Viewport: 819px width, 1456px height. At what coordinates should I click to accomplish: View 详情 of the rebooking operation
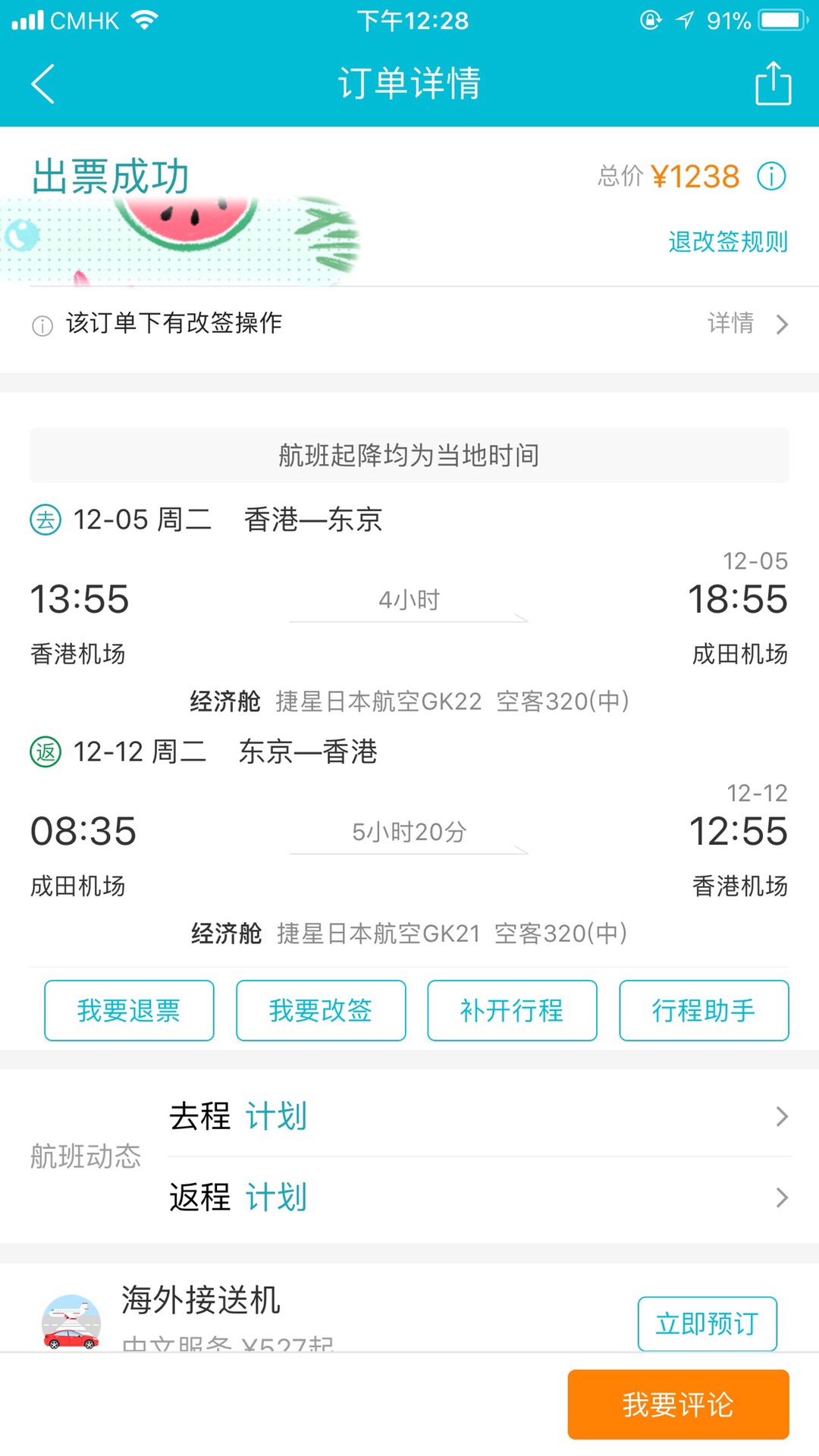[x=747, y=324]
